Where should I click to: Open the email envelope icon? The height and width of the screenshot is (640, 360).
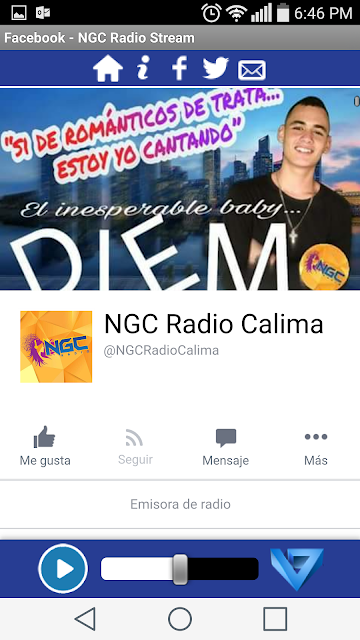coord(252,70)
